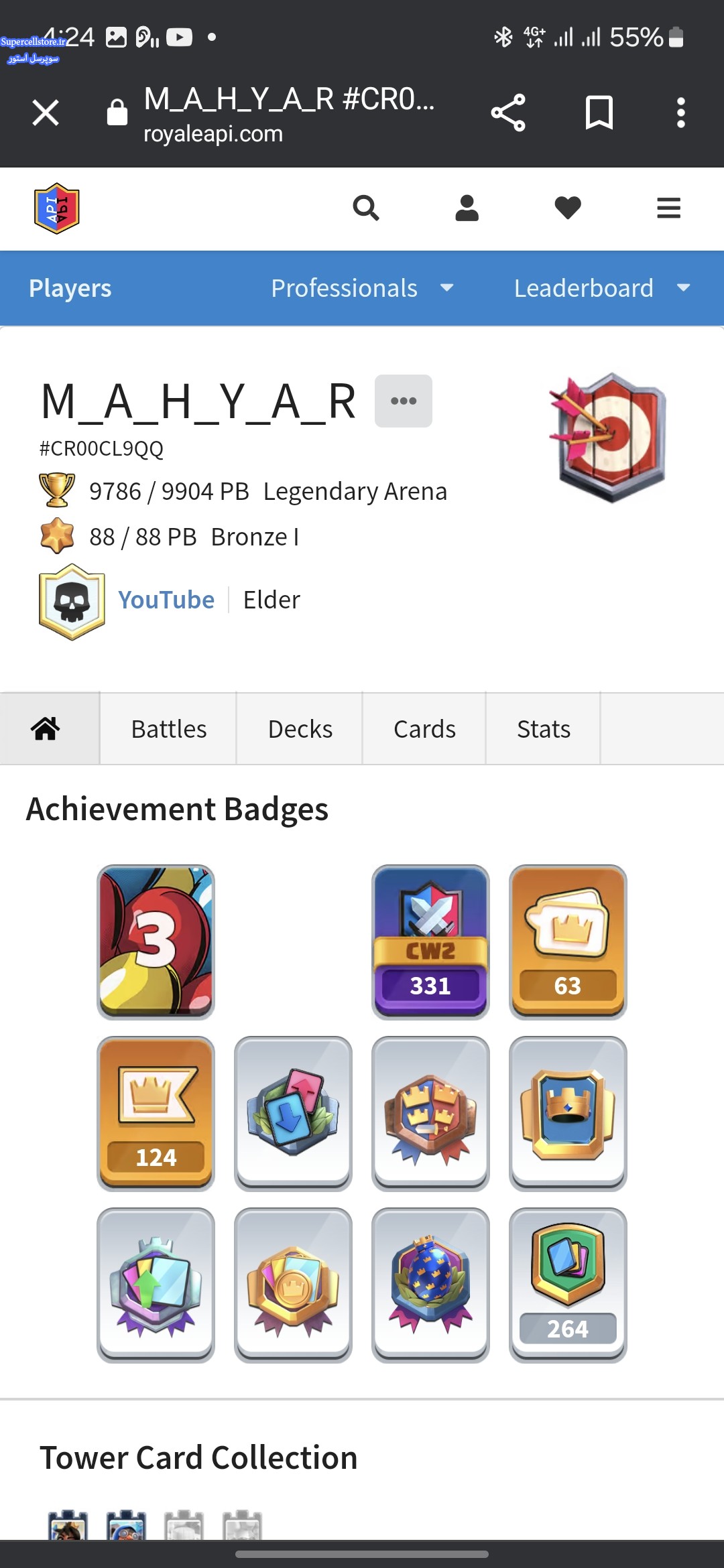Switch to the Decks tab

coord(300,728)
